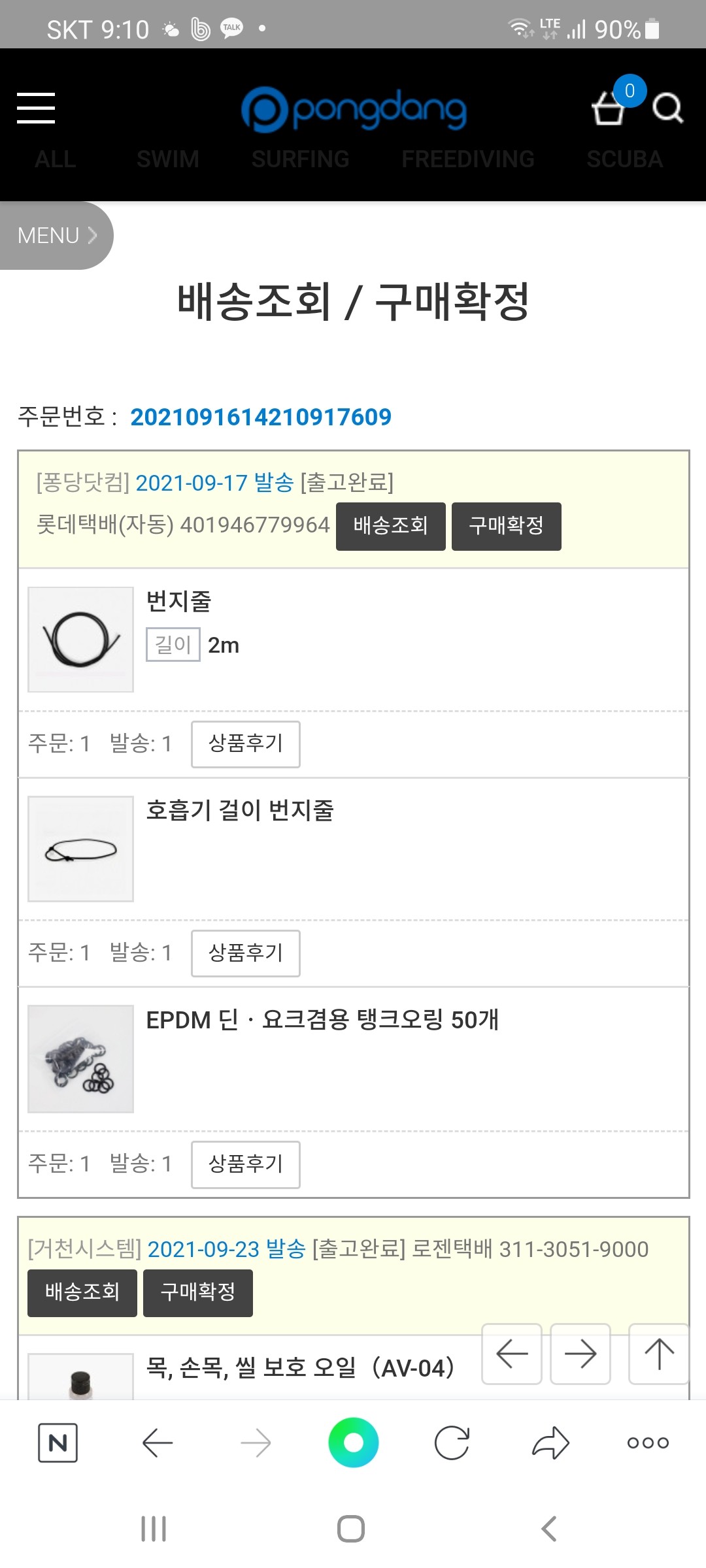Reload the page in the browser
The image size is (706, 1568).
[452, 1443]
